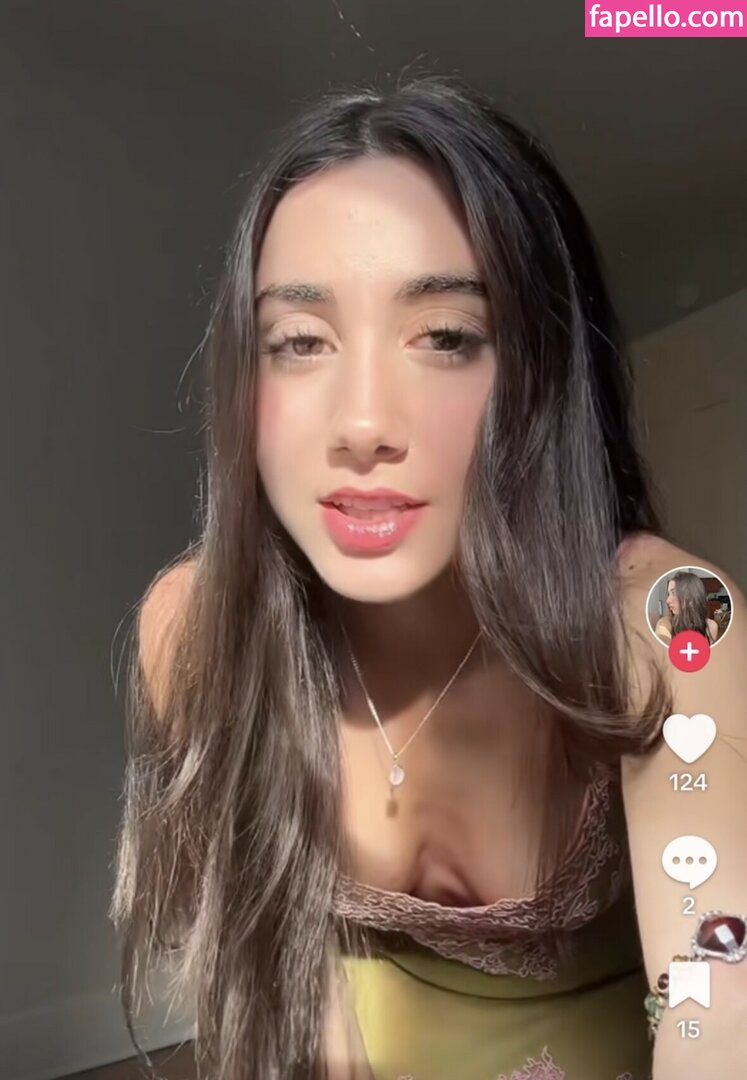Bookmark this video to favorites

[689, 984]
